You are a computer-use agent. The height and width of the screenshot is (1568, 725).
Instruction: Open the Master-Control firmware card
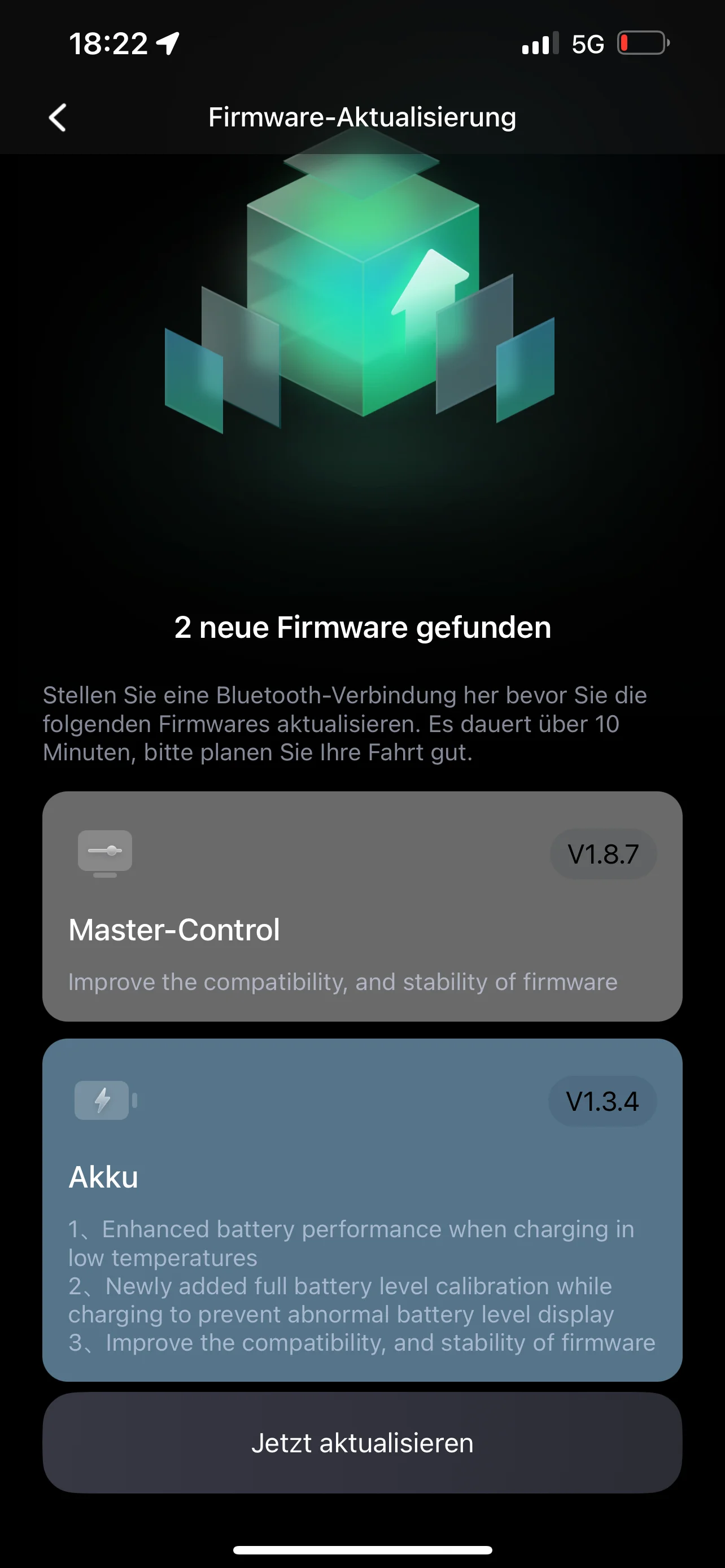362,906
